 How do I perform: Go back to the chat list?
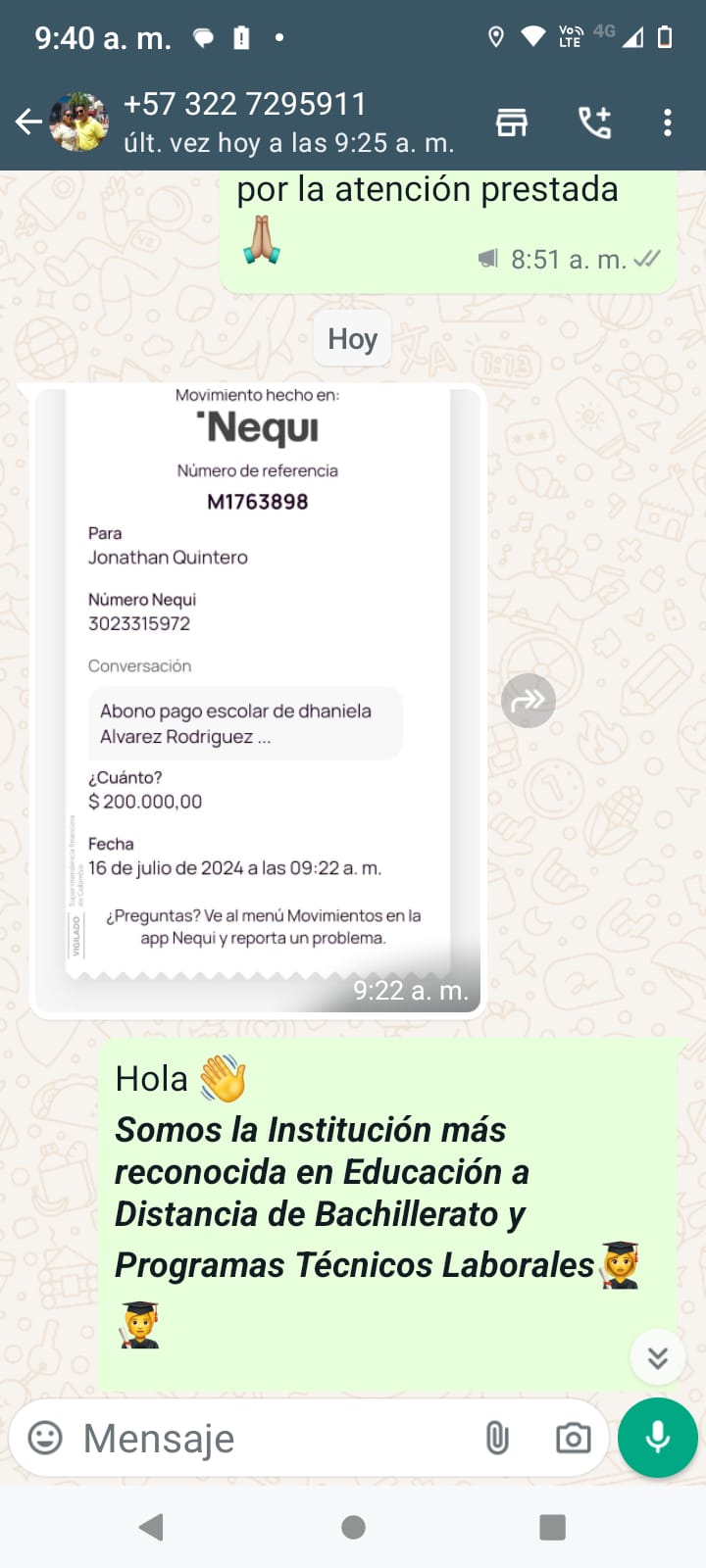[28, 122]
